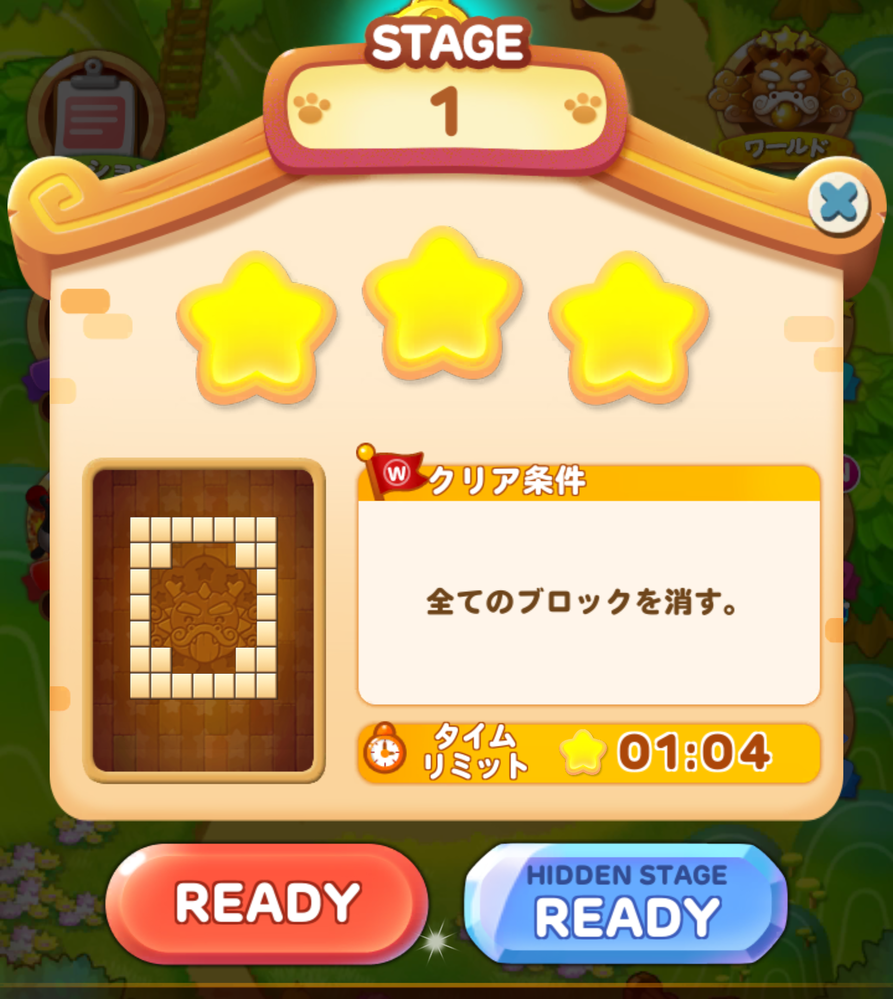Click the stage layout preview thumbnail

[203, 617]
